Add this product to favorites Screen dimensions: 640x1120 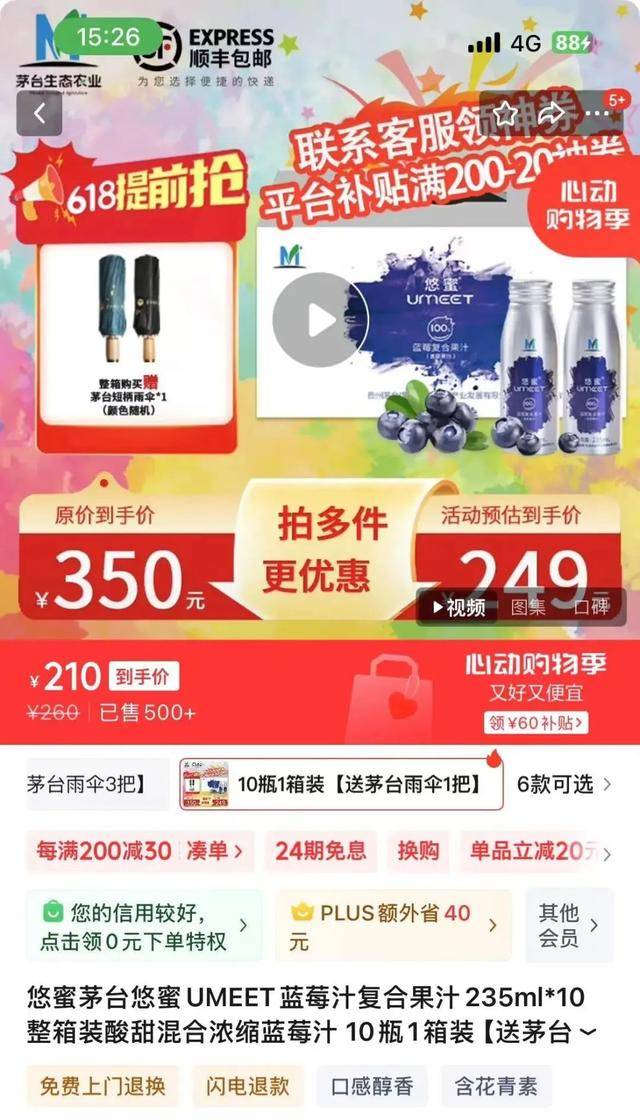pyautogui.click(x=506, y=114)
